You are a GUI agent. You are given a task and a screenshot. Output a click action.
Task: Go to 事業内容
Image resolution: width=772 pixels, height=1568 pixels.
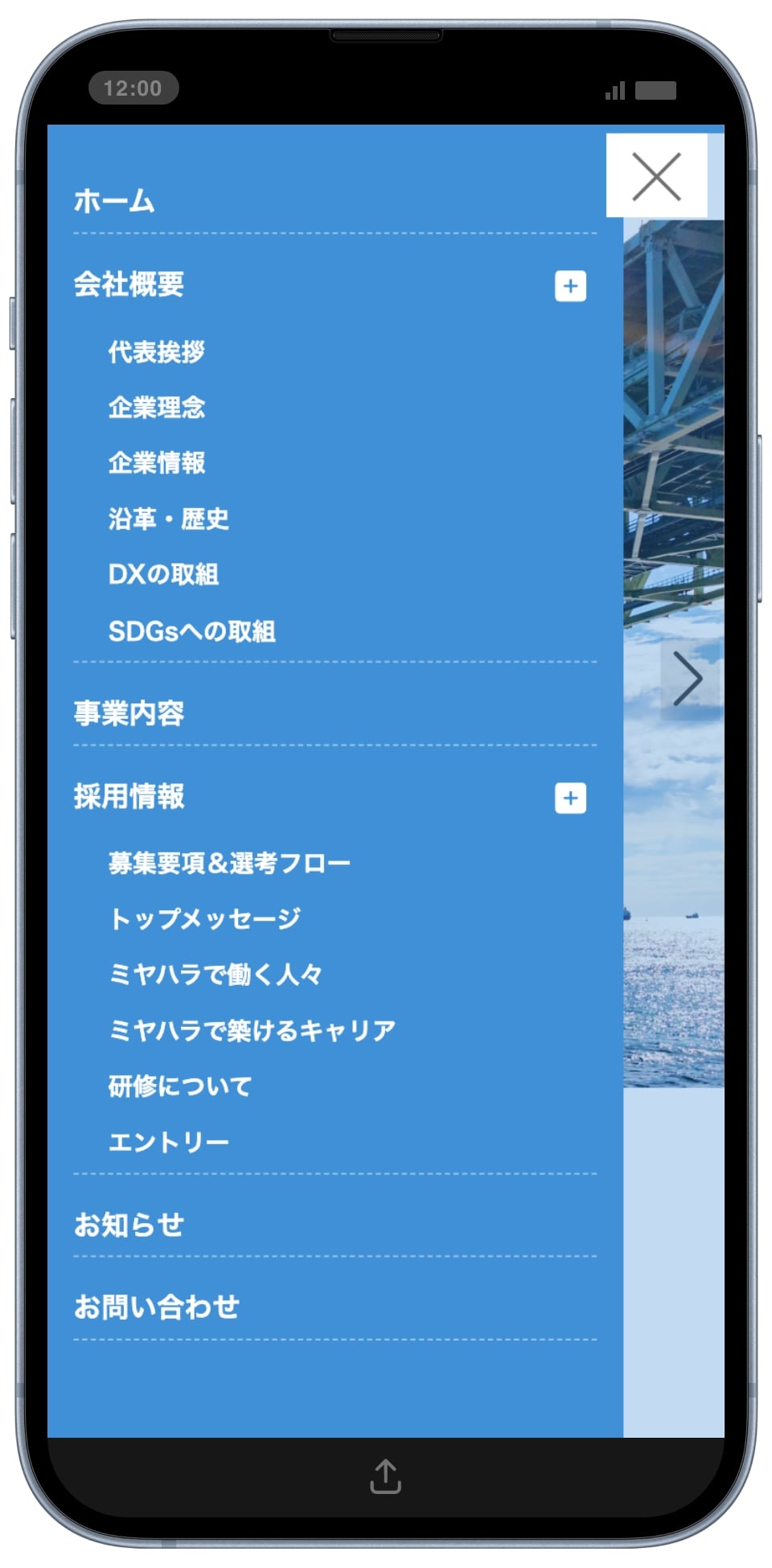[x=129, y=713]
